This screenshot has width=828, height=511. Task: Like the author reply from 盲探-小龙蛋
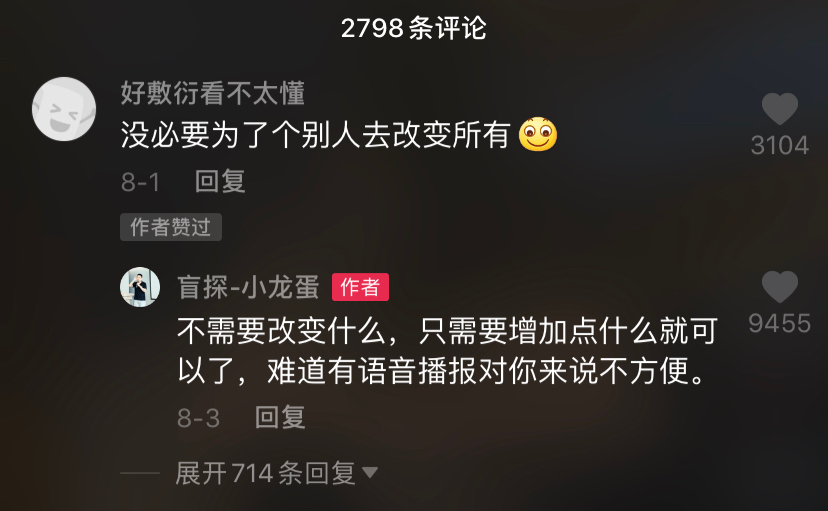pos(779,288)
